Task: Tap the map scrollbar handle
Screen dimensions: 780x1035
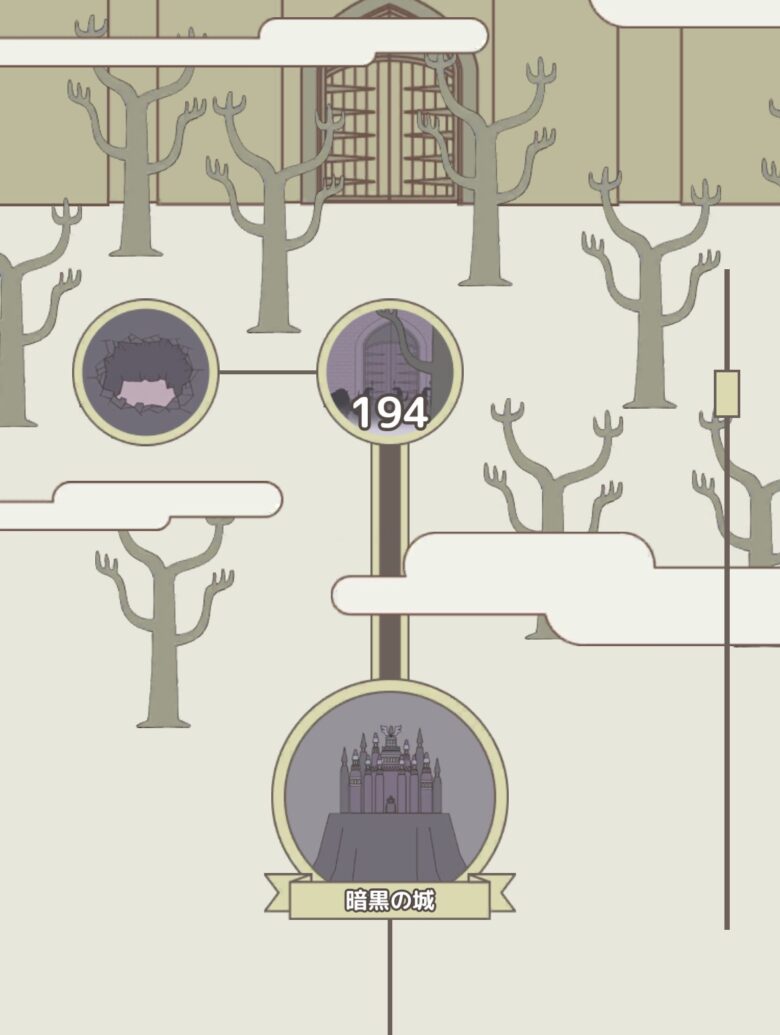Action: (x=727, y=392)
